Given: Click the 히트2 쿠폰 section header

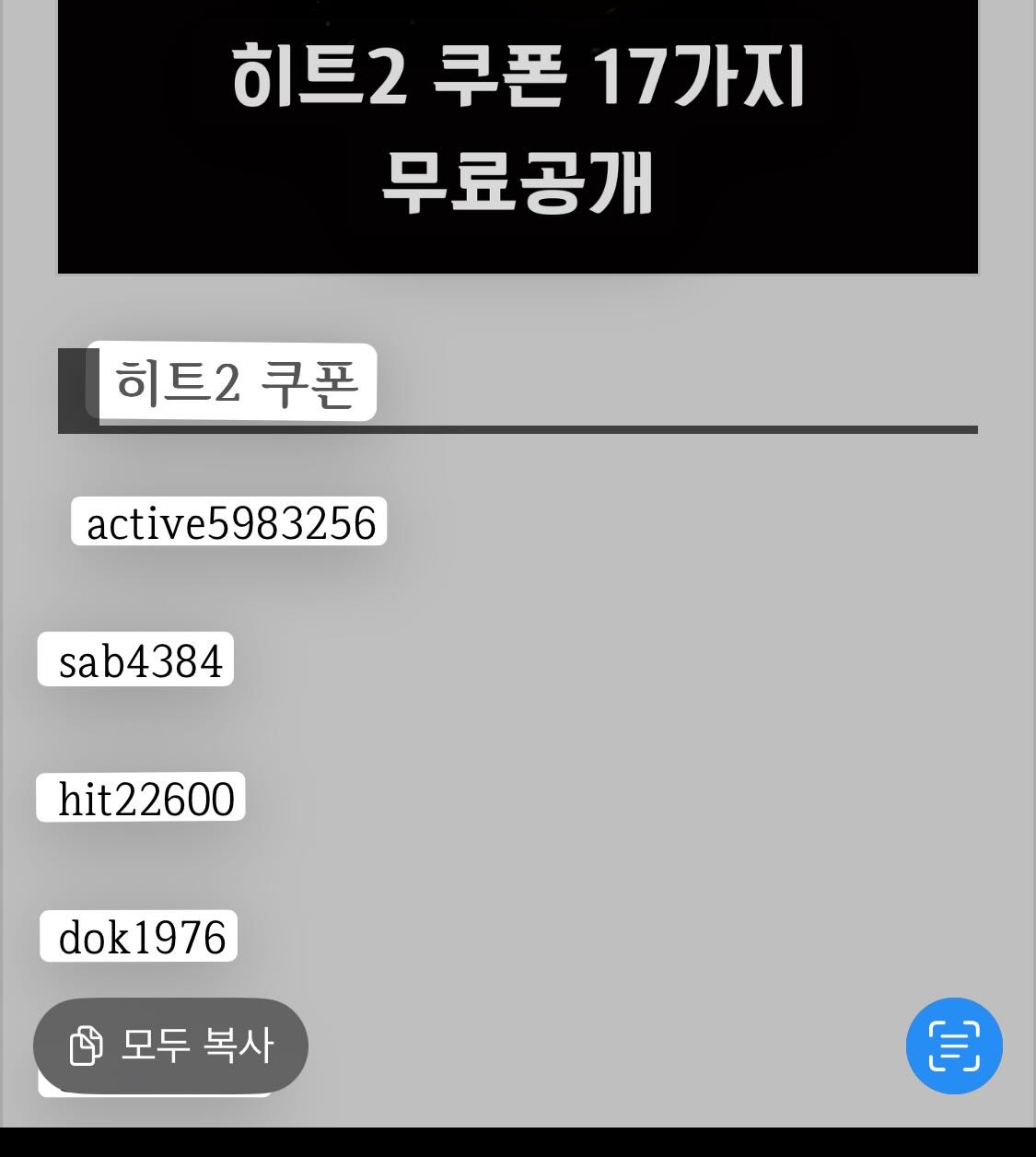Looking at the screenshot, I should [x=234, y=382].
